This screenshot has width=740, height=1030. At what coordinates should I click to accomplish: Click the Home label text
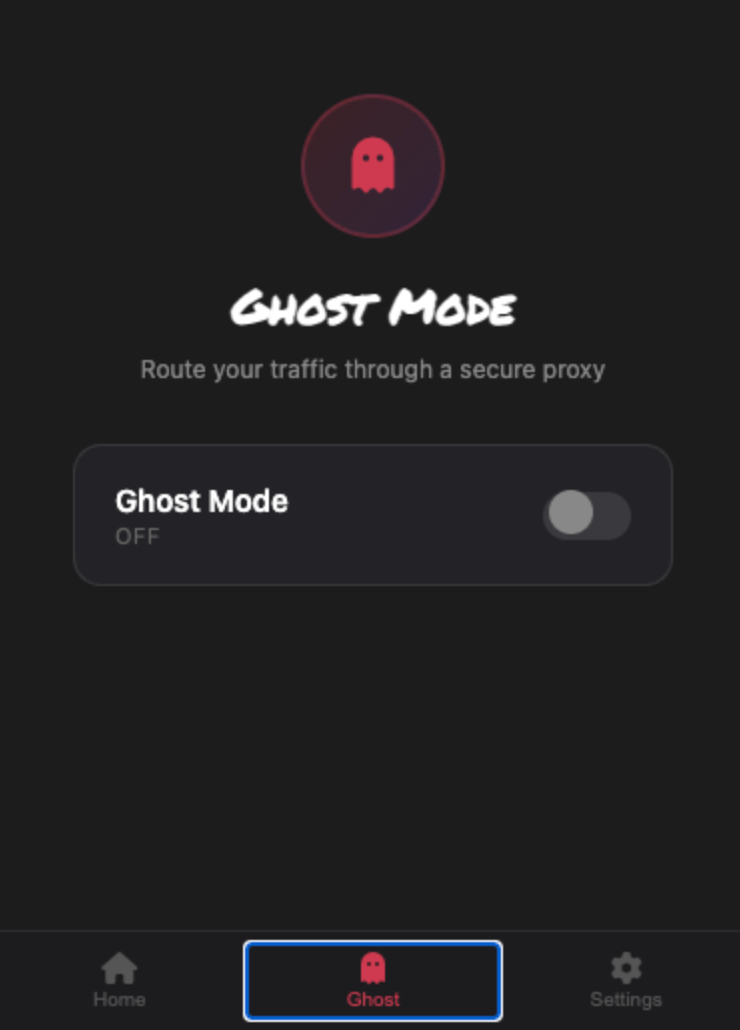coord(119,999)
